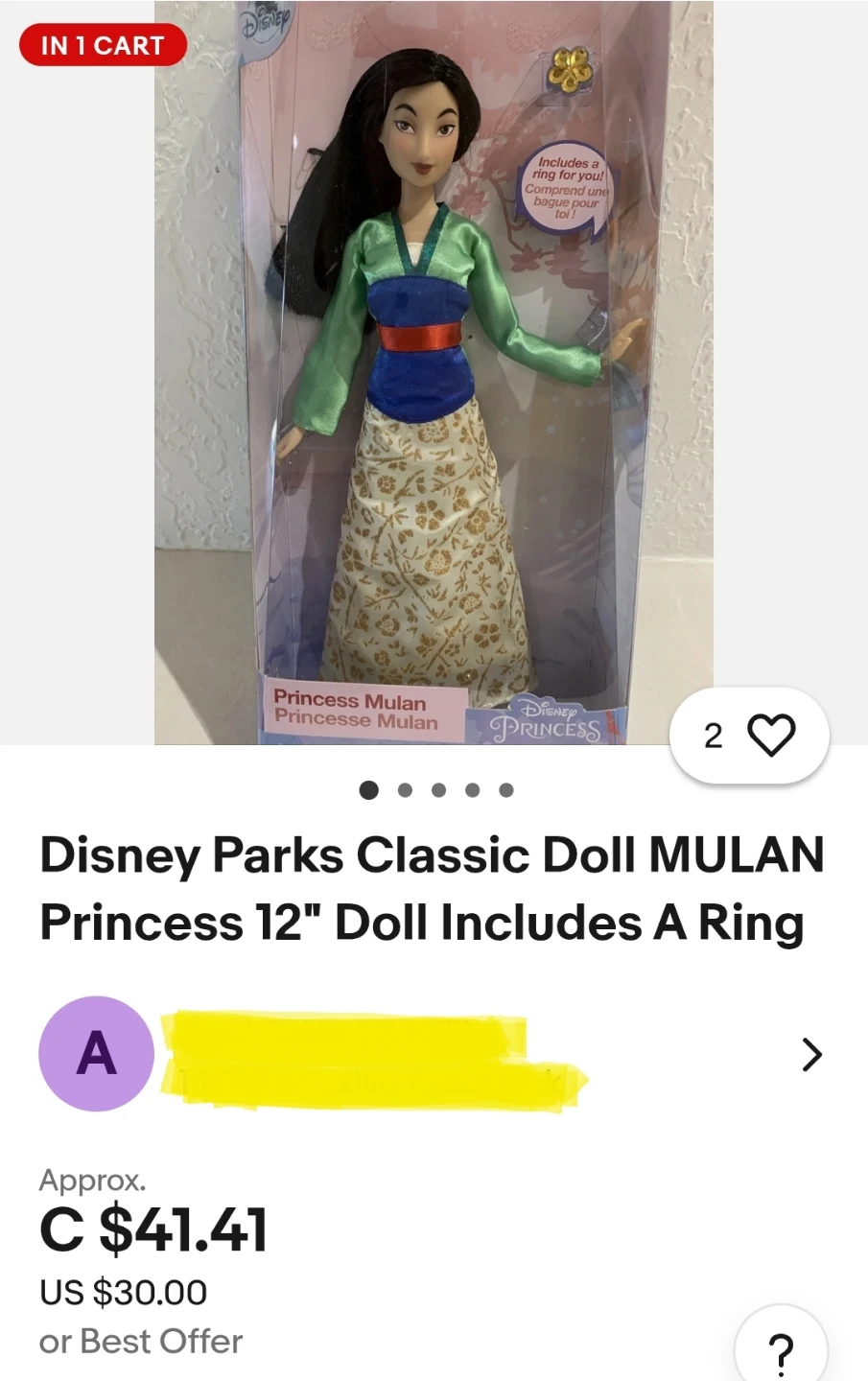This screenshot has height=1381, width=868.
Task: Select the last carousel dot
Action: coord(504,789)
